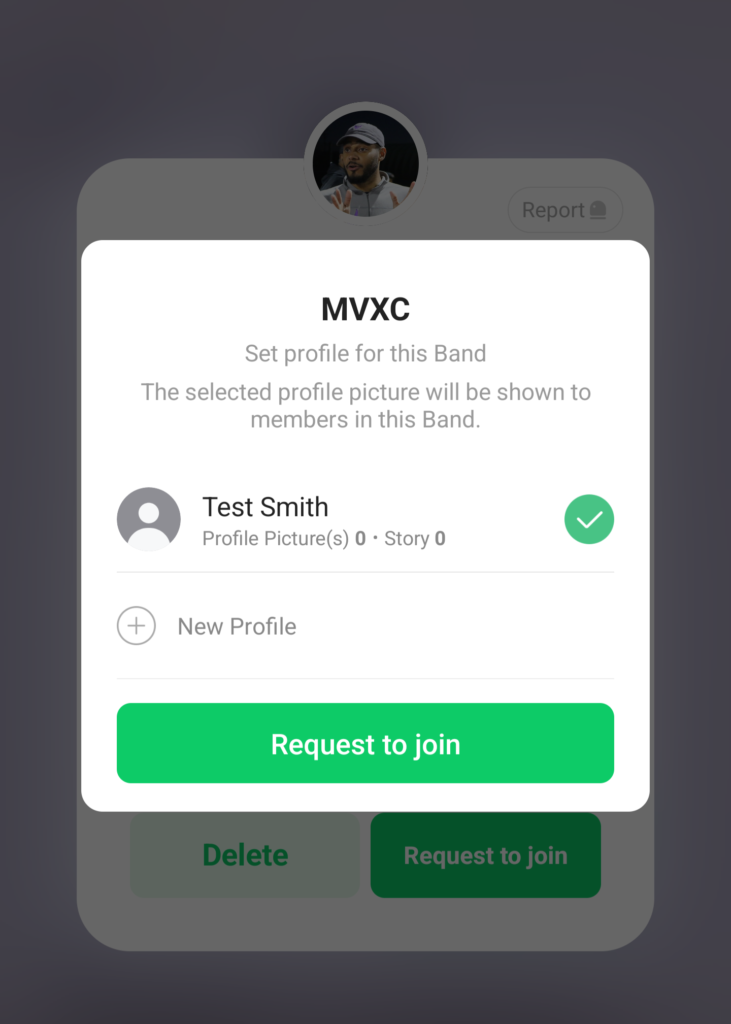Create a New Profile

(365, 626)
